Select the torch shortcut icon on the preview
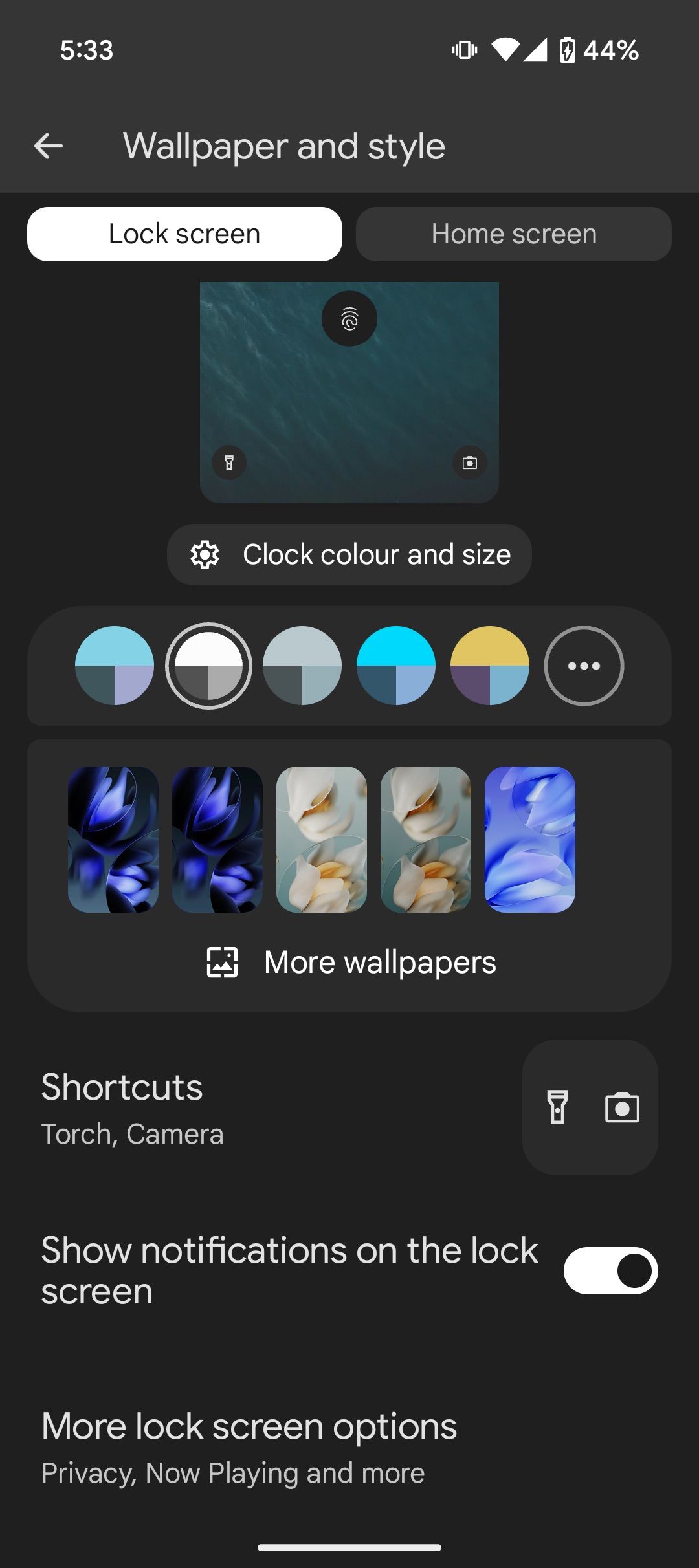The width and height of the screenshot is (699, 1568). 229,463
